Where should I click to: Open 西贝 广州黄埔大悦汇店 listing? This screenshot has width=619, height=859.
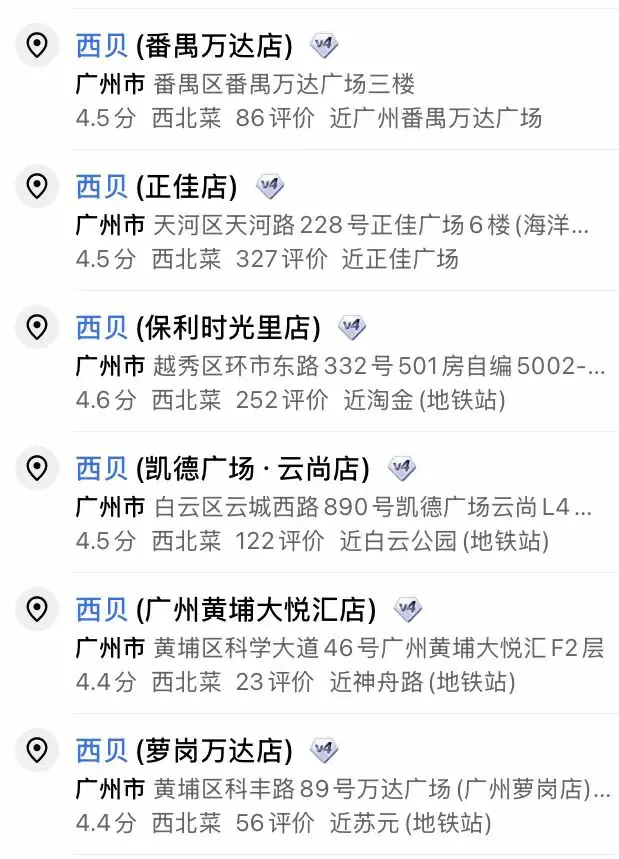pos(226,610)
